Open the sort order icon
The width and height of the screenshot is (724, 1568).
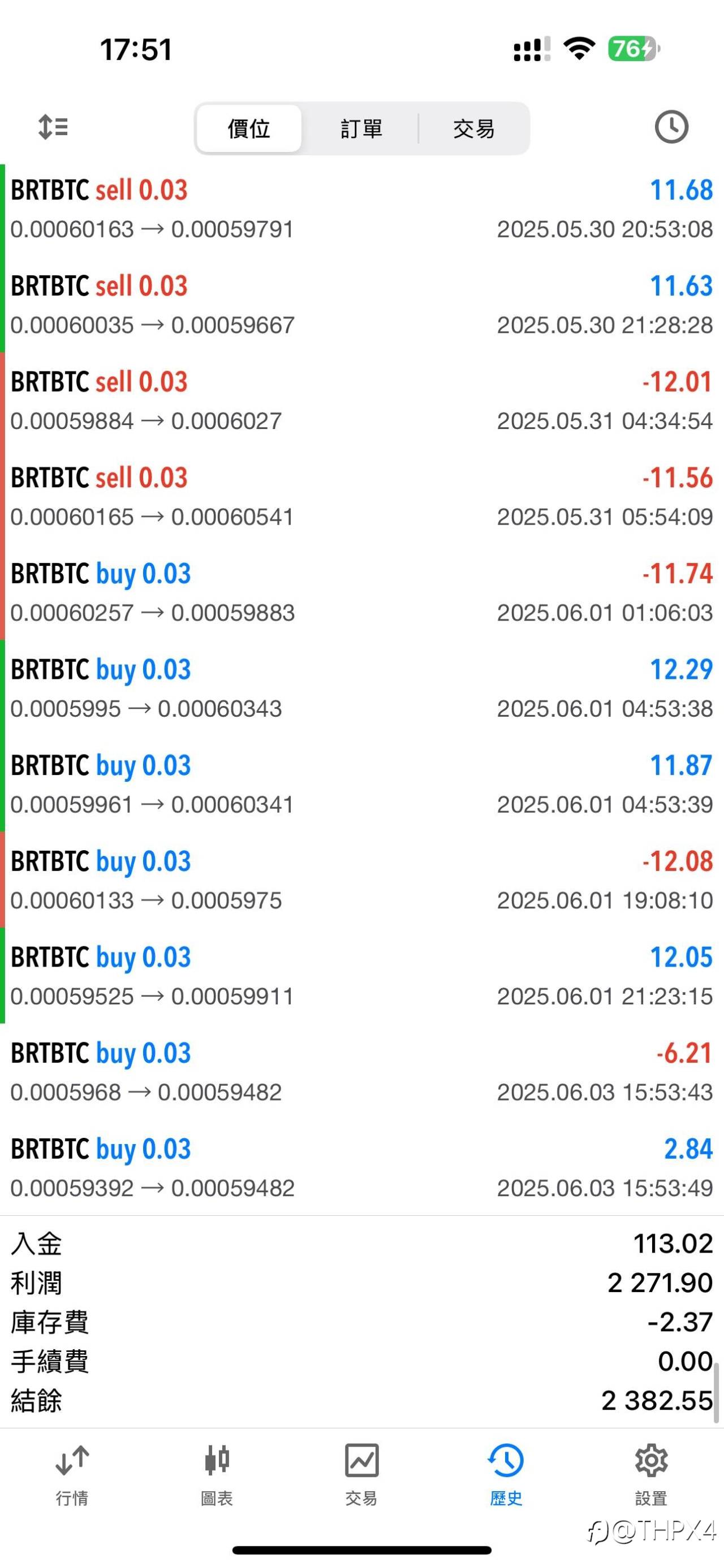[53, 127]
